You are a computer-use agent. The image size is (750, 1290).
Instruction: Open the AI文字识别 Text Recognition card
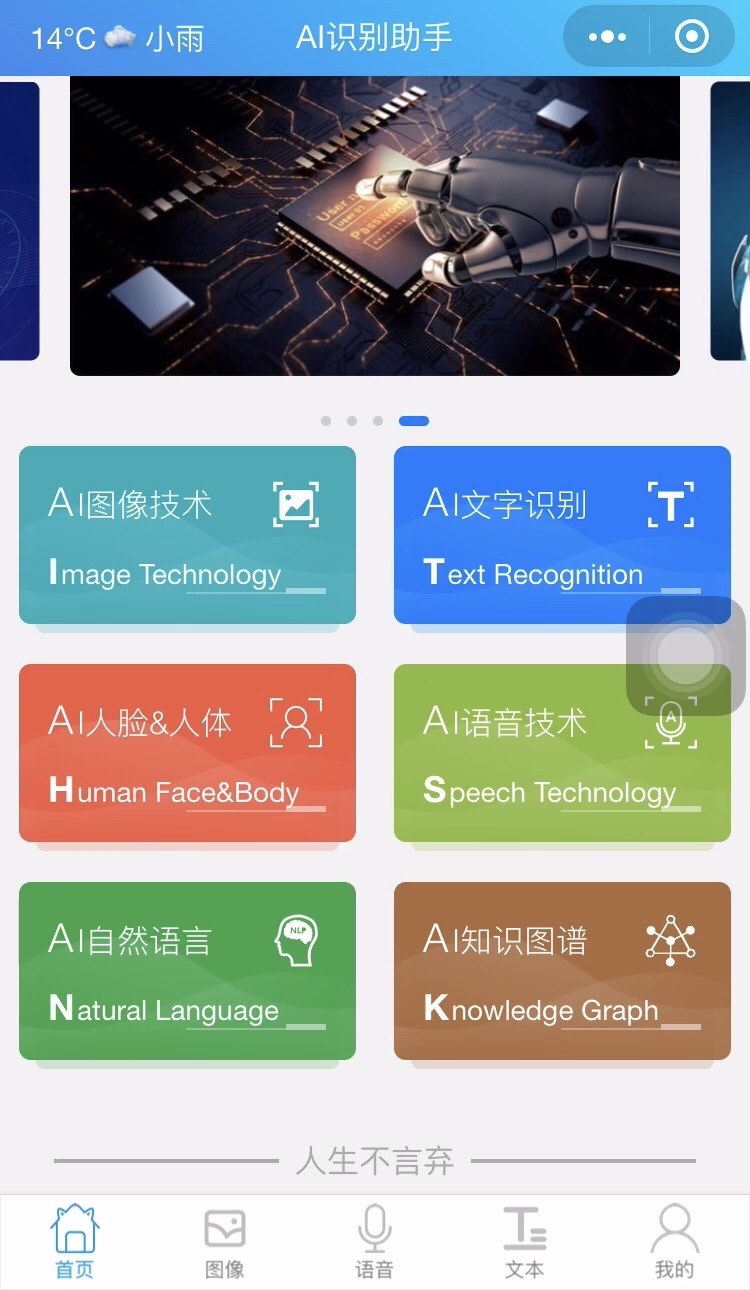click(x=562, y=535)
